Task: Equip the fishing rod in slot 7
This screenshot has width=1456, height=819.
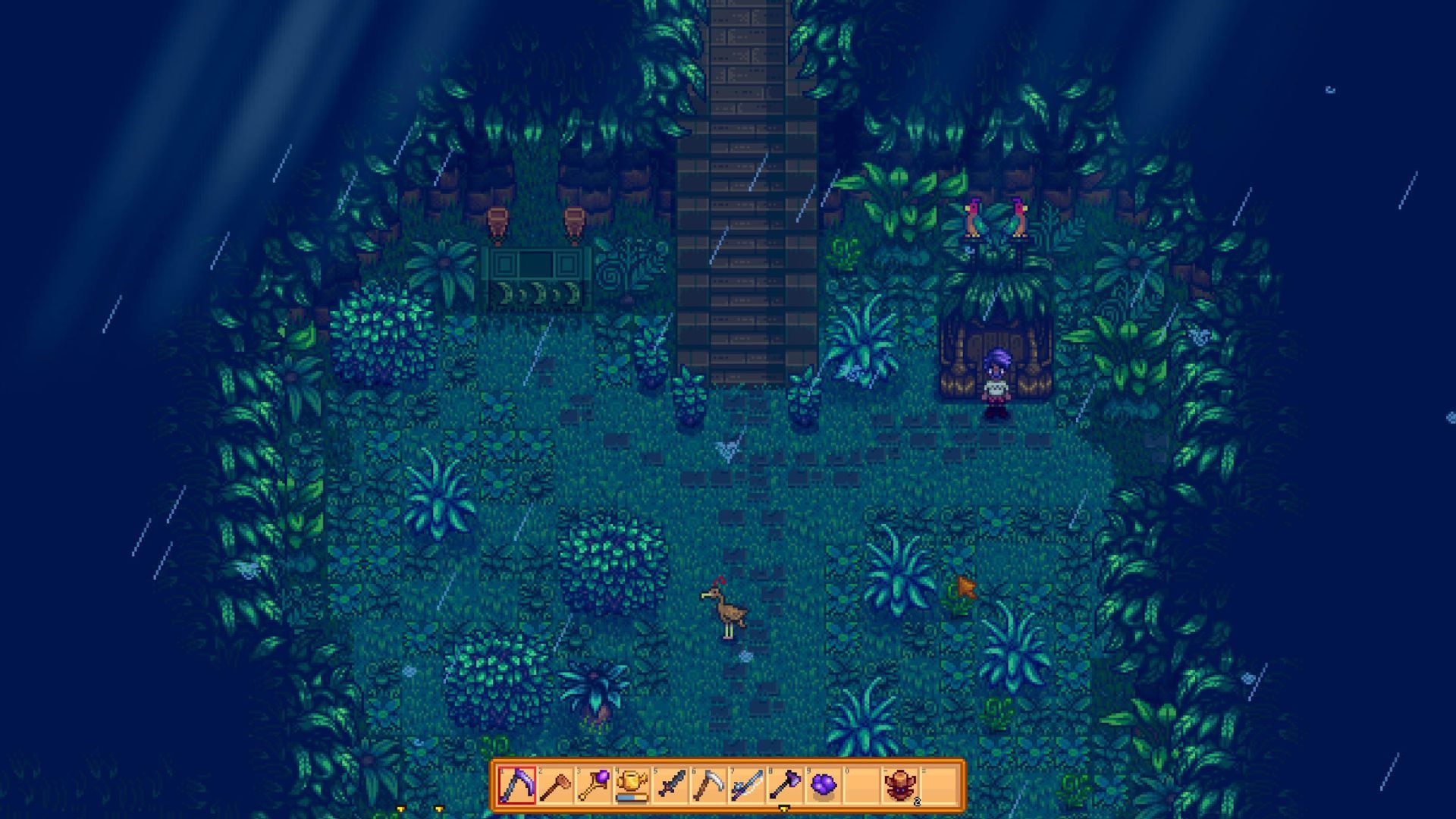Action: coord(747,785)
